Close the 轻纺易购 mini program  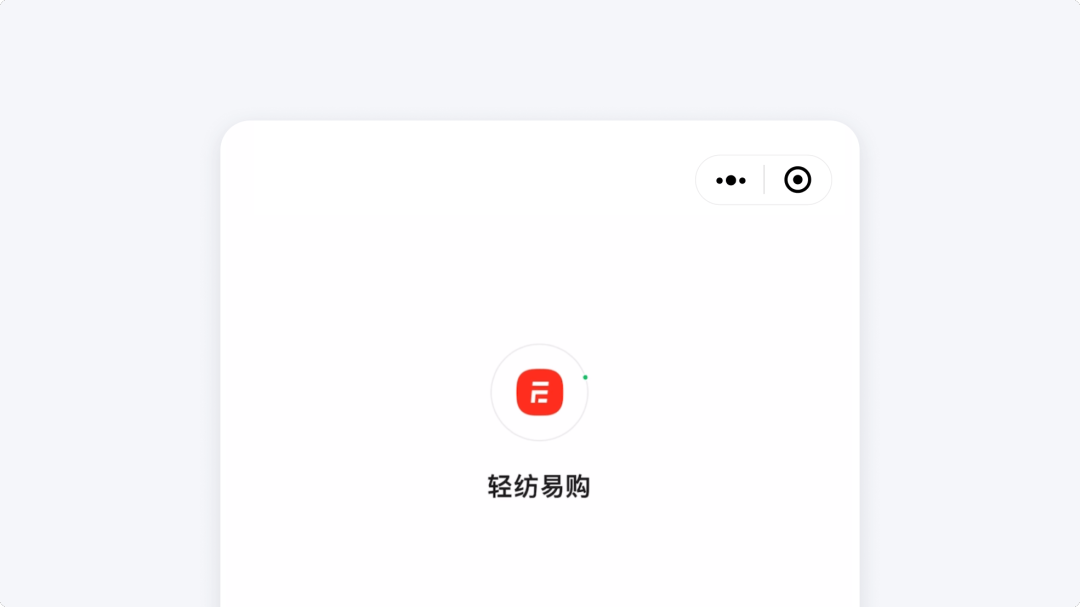(x=797, y=180)
